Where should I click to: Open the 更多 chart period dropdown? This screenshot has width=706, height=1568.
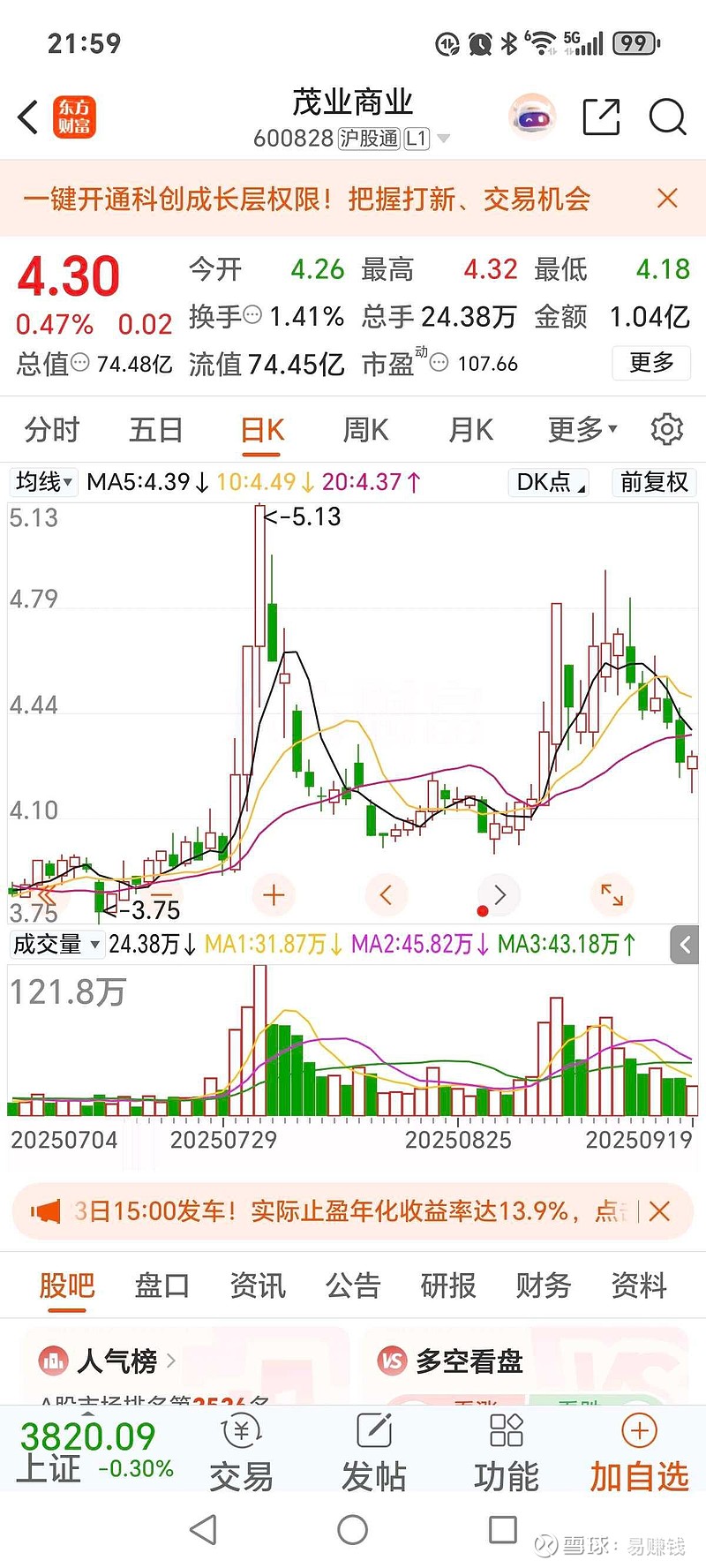point(582,430)
